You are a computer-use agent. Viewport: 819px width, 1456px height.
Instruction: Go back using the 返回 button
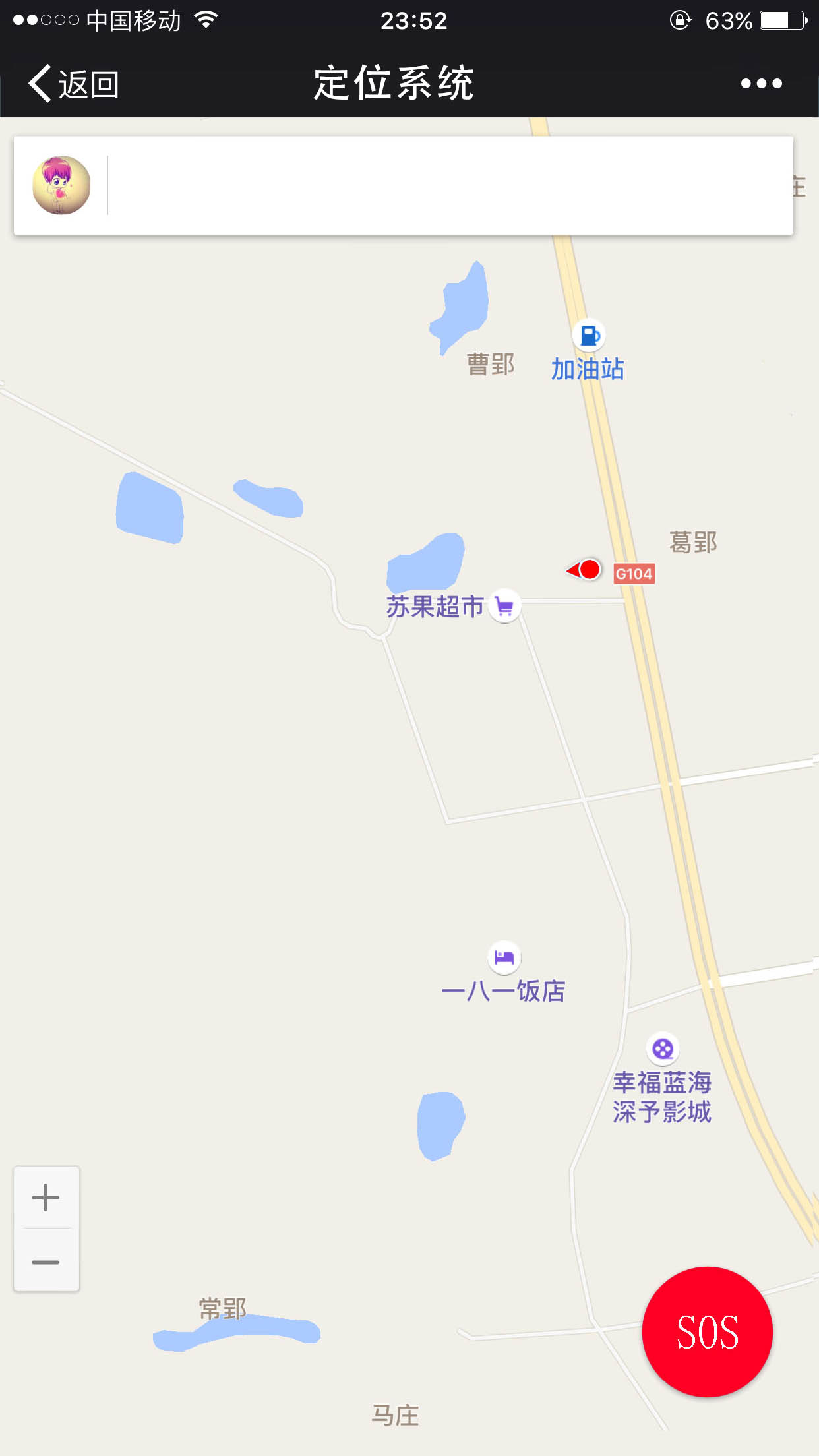(x=74, y=84)
